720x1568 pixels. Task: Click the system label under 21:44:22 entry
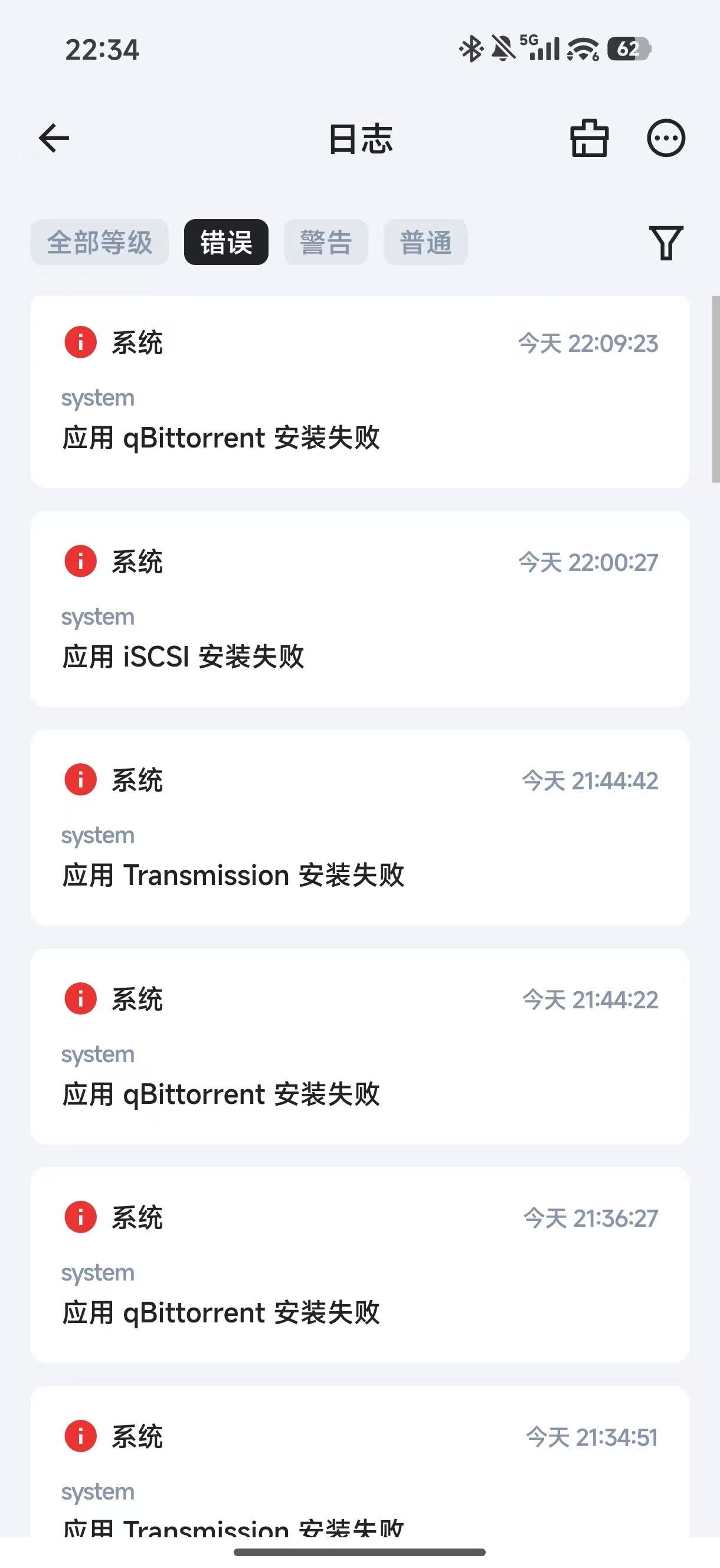97,1054
